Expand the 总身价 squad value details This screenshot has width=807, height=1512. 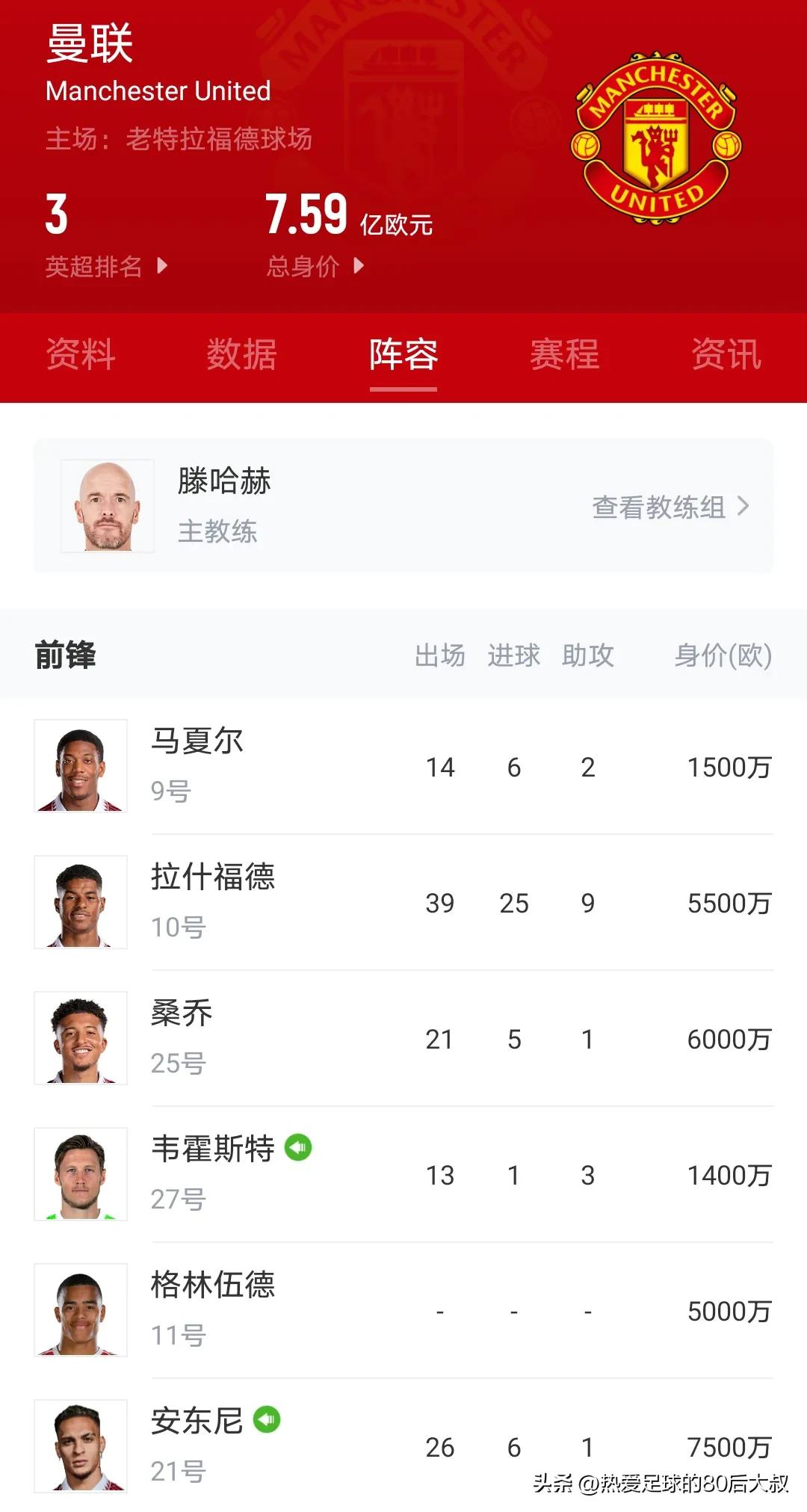coord(314,265)
